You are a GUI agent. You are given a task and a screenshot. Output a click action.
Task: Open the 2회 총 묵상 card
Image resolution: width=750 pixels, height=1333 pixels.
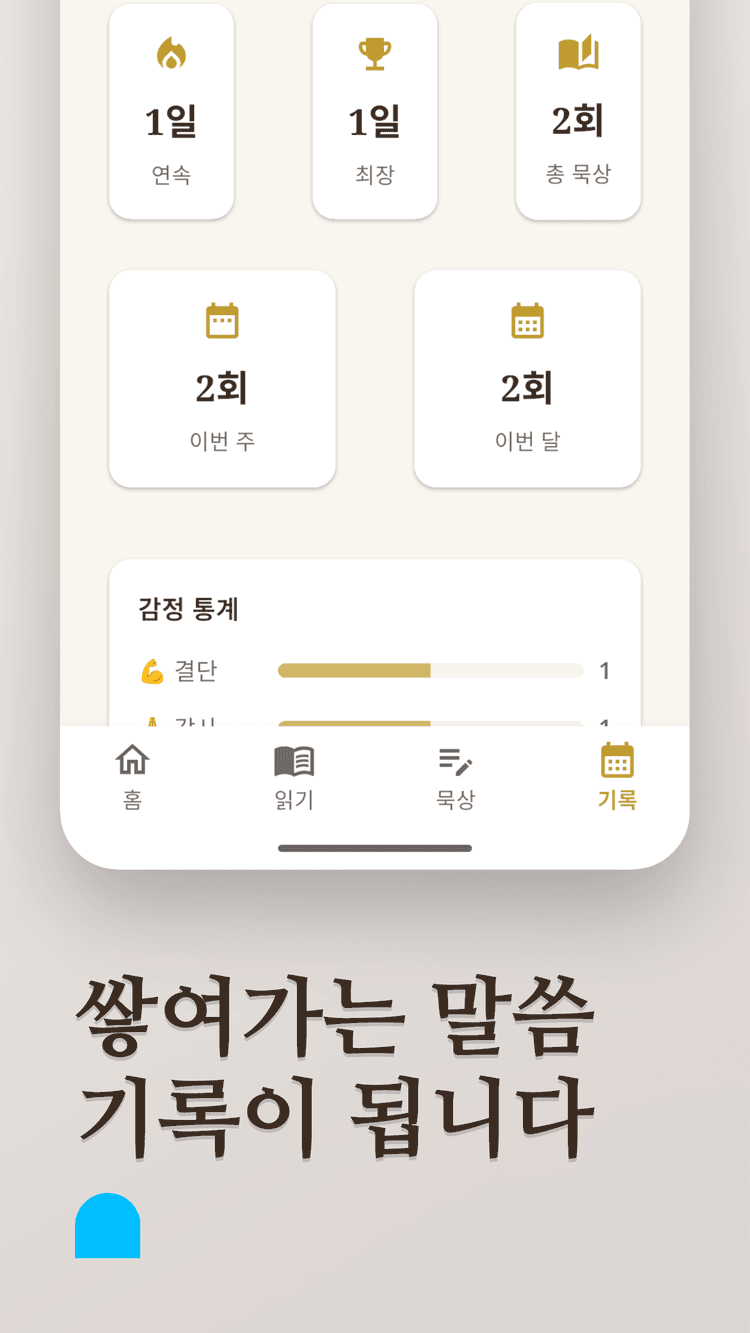(578, 110)
